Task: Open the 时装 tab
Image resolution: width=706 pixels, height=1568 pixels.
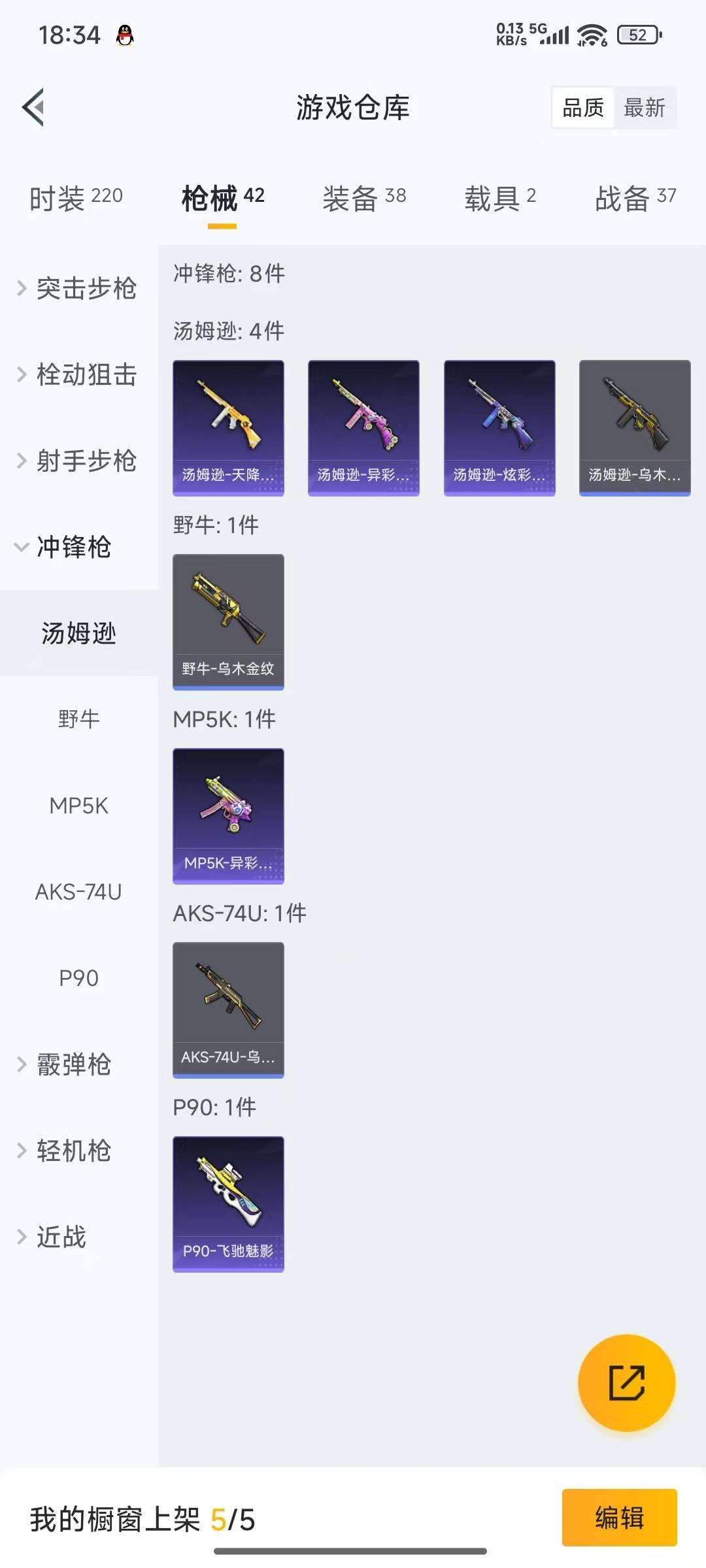Action: 76,198
